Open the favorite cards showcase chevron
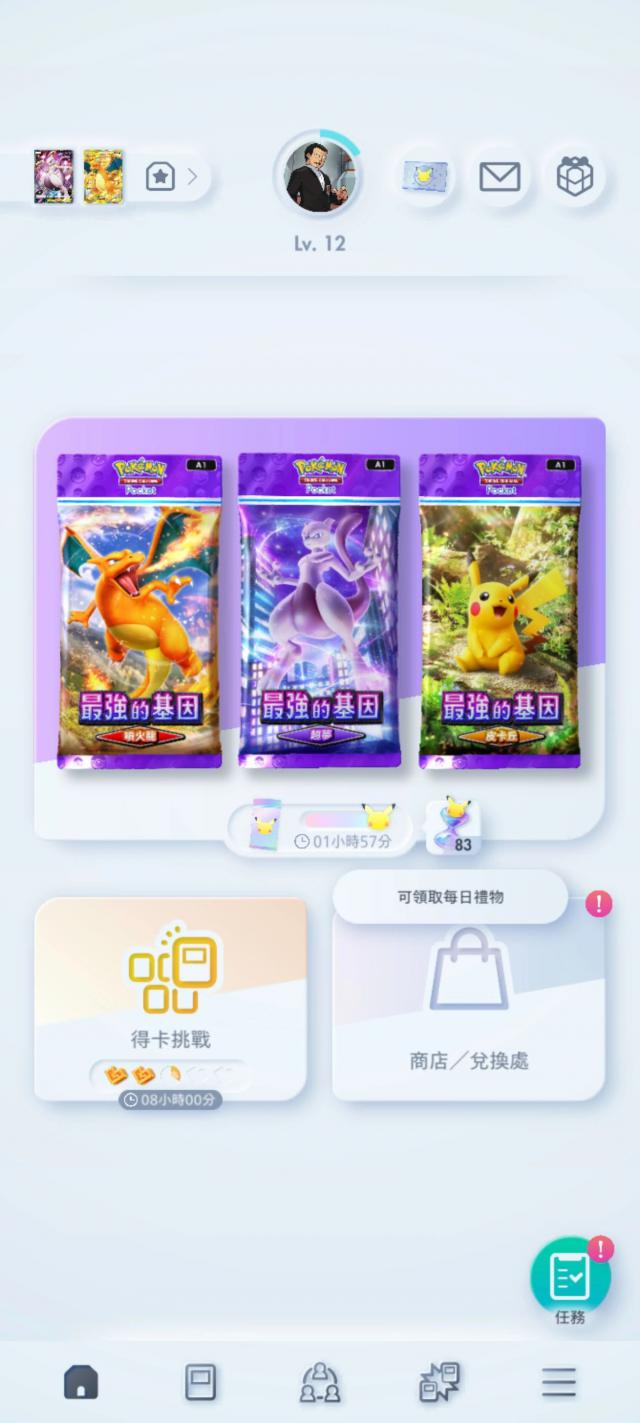The height and width of the screenshot is (1423, 640). point(192,177)
